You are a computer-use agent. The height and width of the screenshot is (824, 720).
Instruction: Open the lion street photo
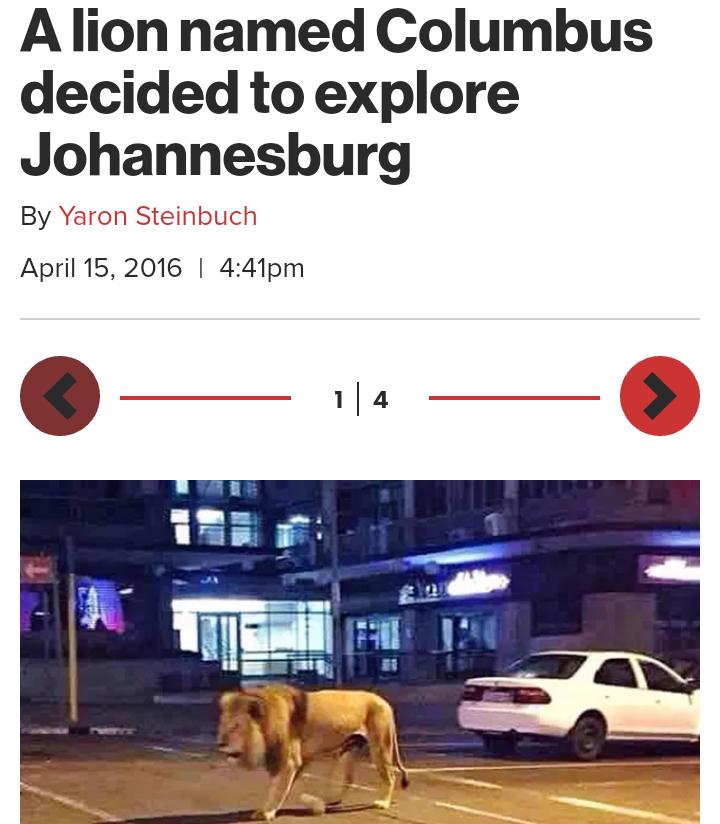(x=360, y=650)
